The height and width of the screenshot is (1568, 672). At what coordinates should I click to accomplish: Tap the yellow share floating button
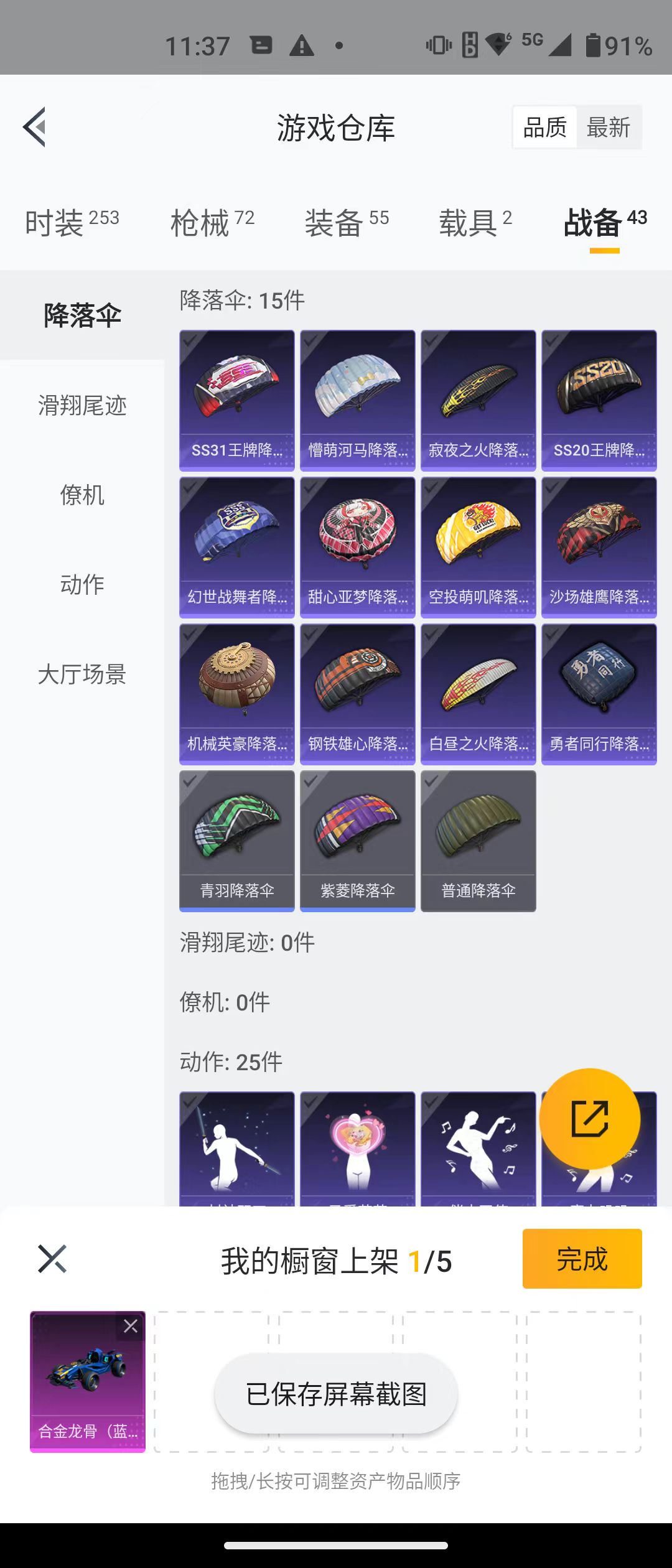click(589, 1119)
